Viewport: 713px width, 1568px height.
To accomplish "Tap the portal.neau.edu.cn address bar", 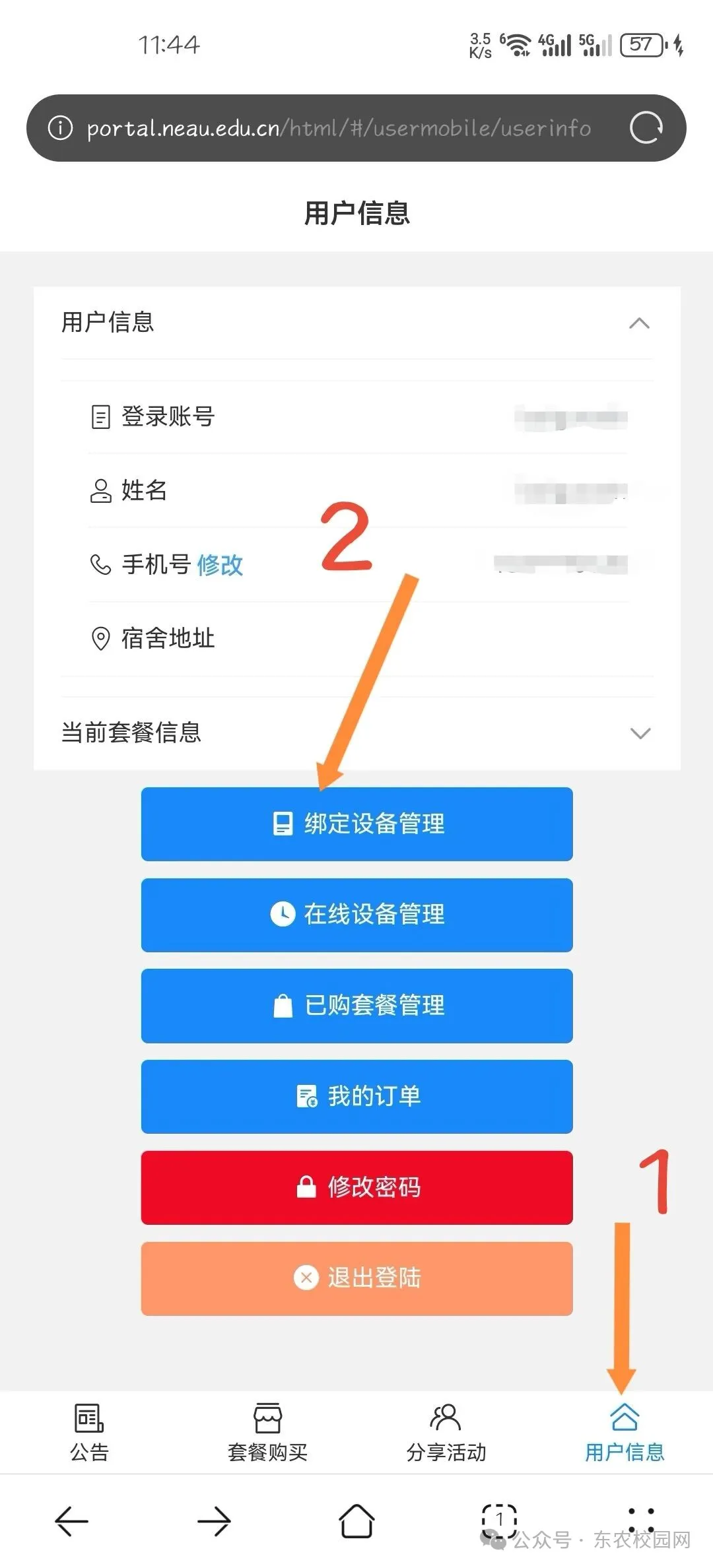I will [x=338, y=128].
